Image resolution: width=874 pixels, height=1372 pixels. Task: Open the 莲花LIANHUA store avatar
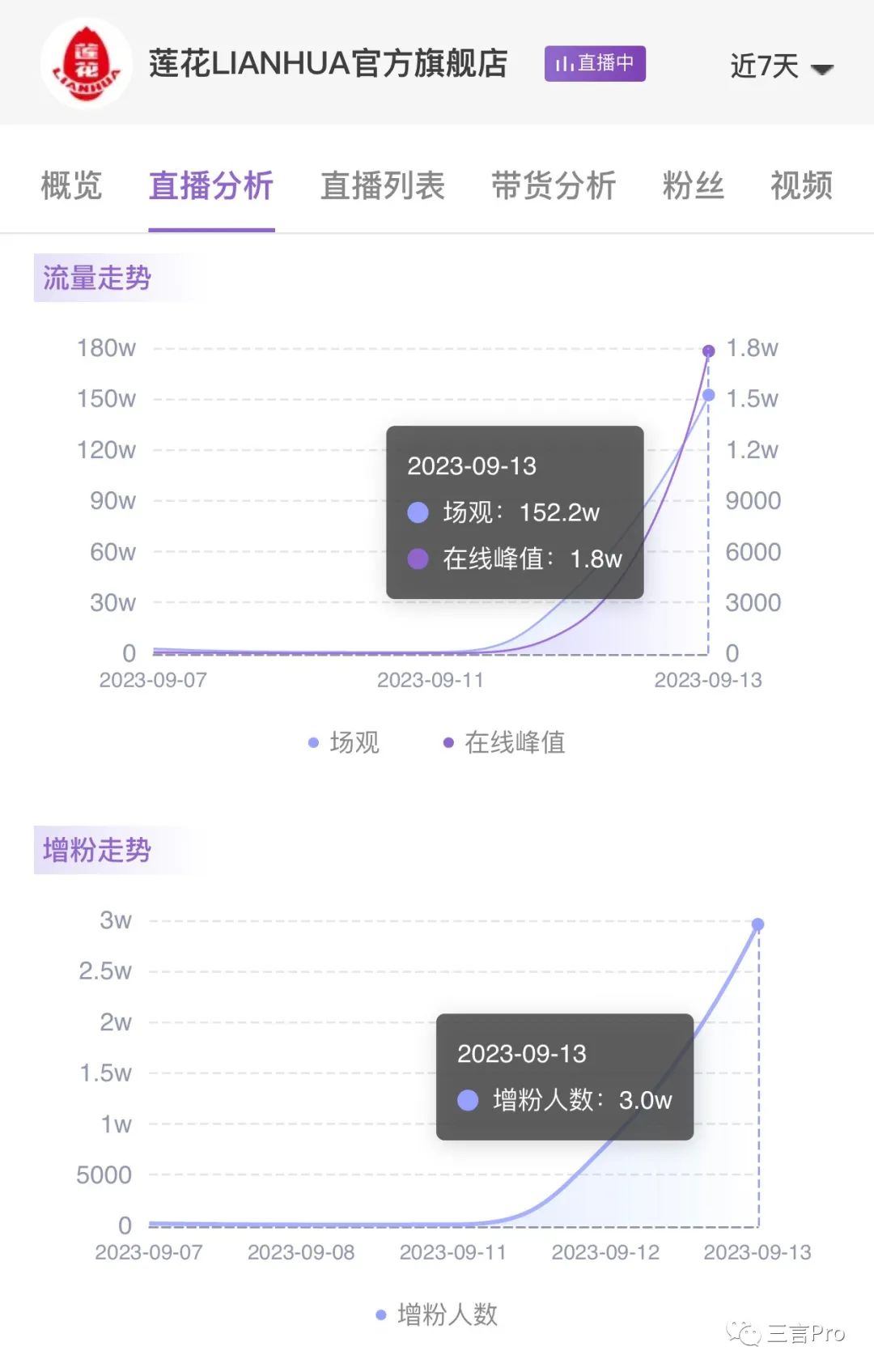point(87,64)
